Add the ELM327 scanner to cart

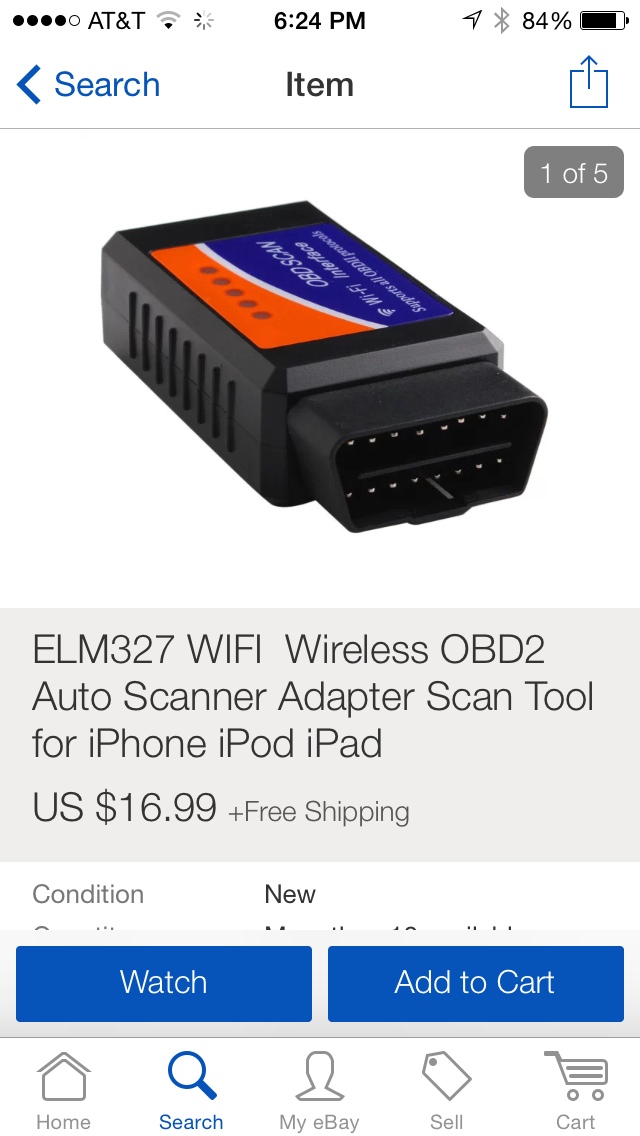(475, 983)
